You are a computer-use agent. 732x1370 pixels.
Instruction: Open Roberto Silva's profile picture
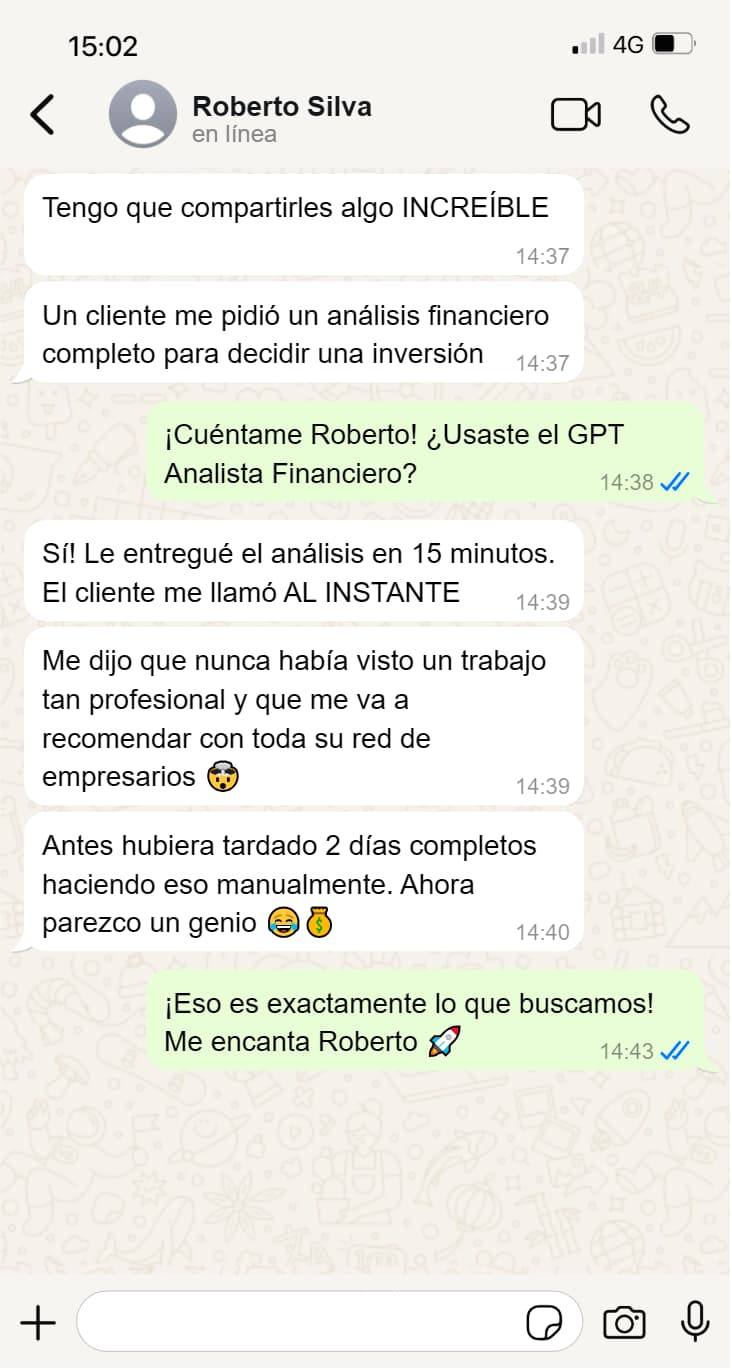tap(142, 114)
